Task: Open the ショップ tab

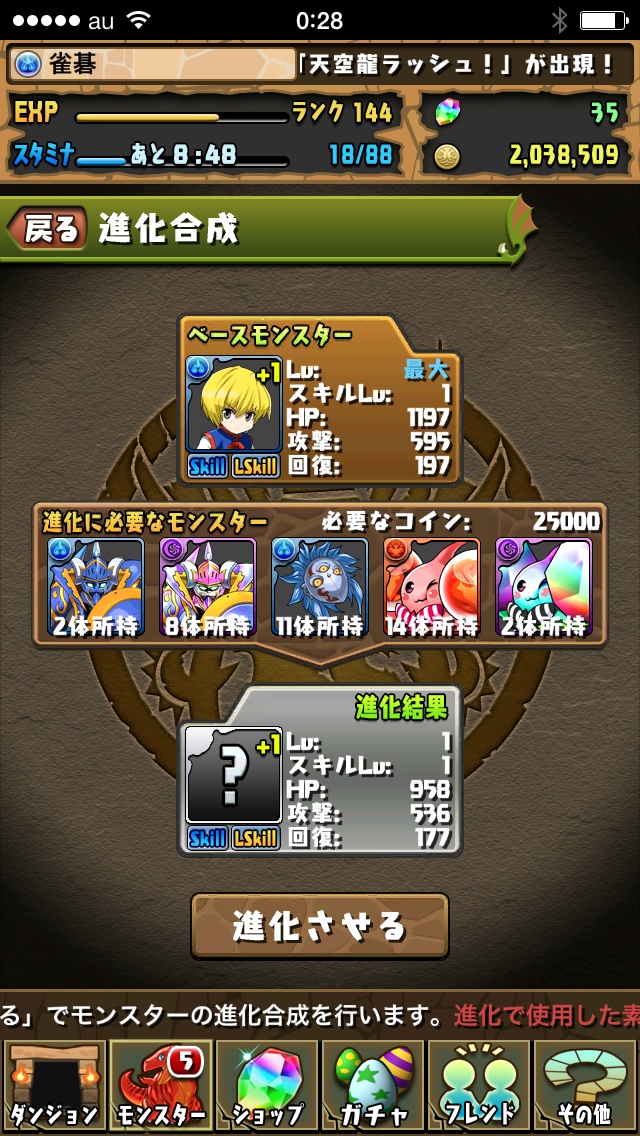Action: pos(266,1085)
